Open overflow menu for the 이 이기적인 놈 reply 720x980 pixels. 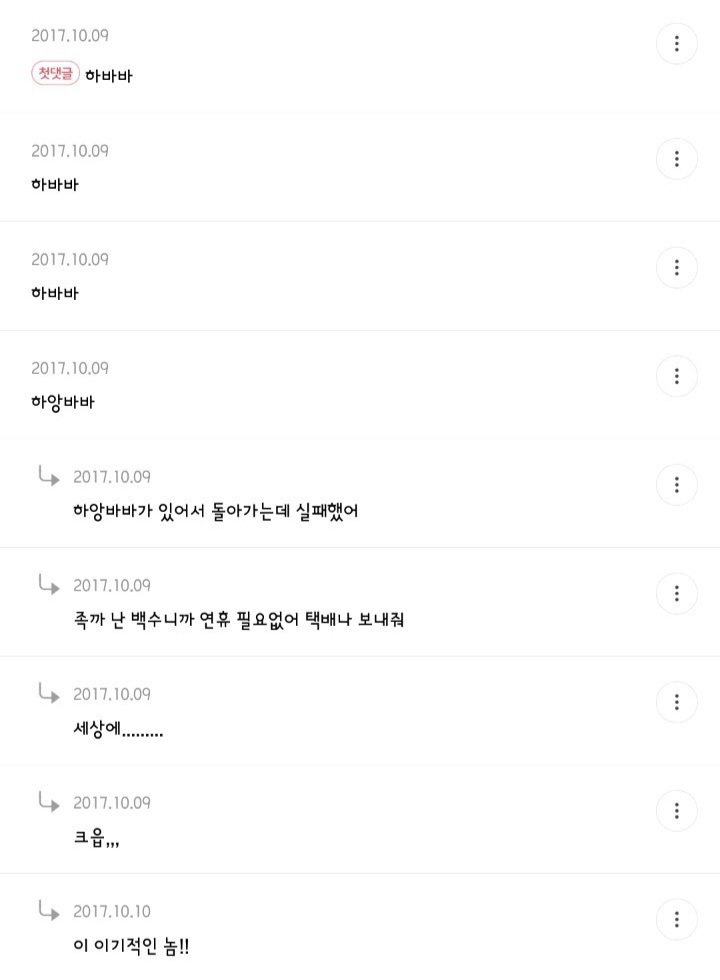click(676, 920)
